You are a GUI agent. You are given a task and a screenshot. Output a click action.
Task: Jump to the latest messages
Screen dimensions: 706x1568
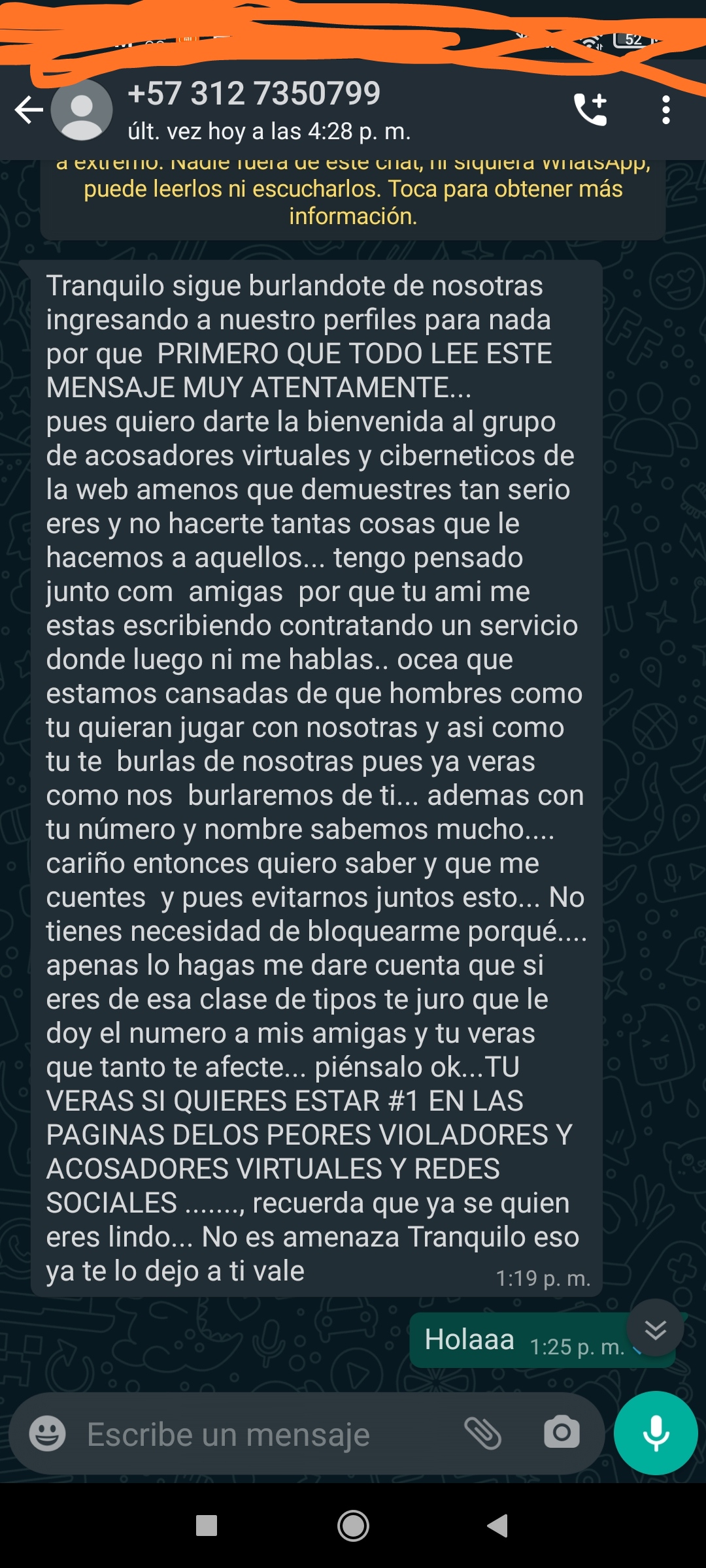coord(655,1329)
